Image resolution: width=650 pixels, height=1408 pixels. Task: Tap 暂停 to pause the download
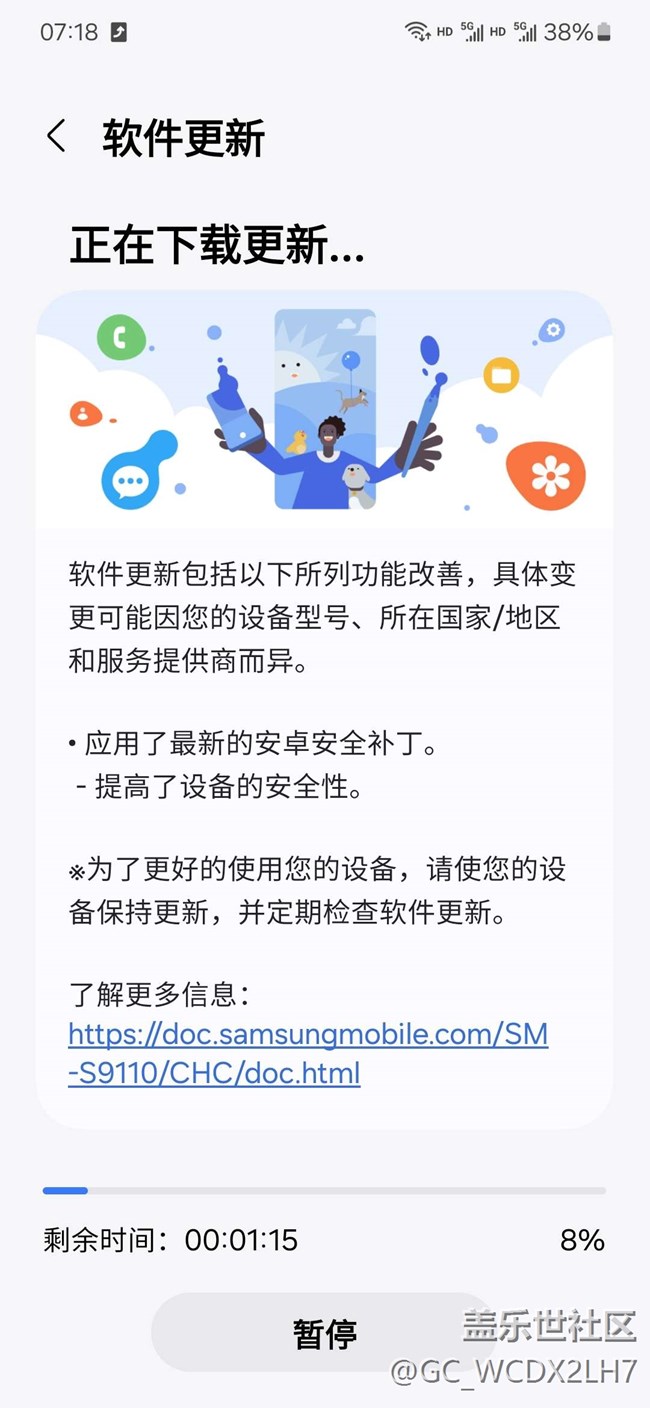pyautogui.click(x=324, y=1332)
